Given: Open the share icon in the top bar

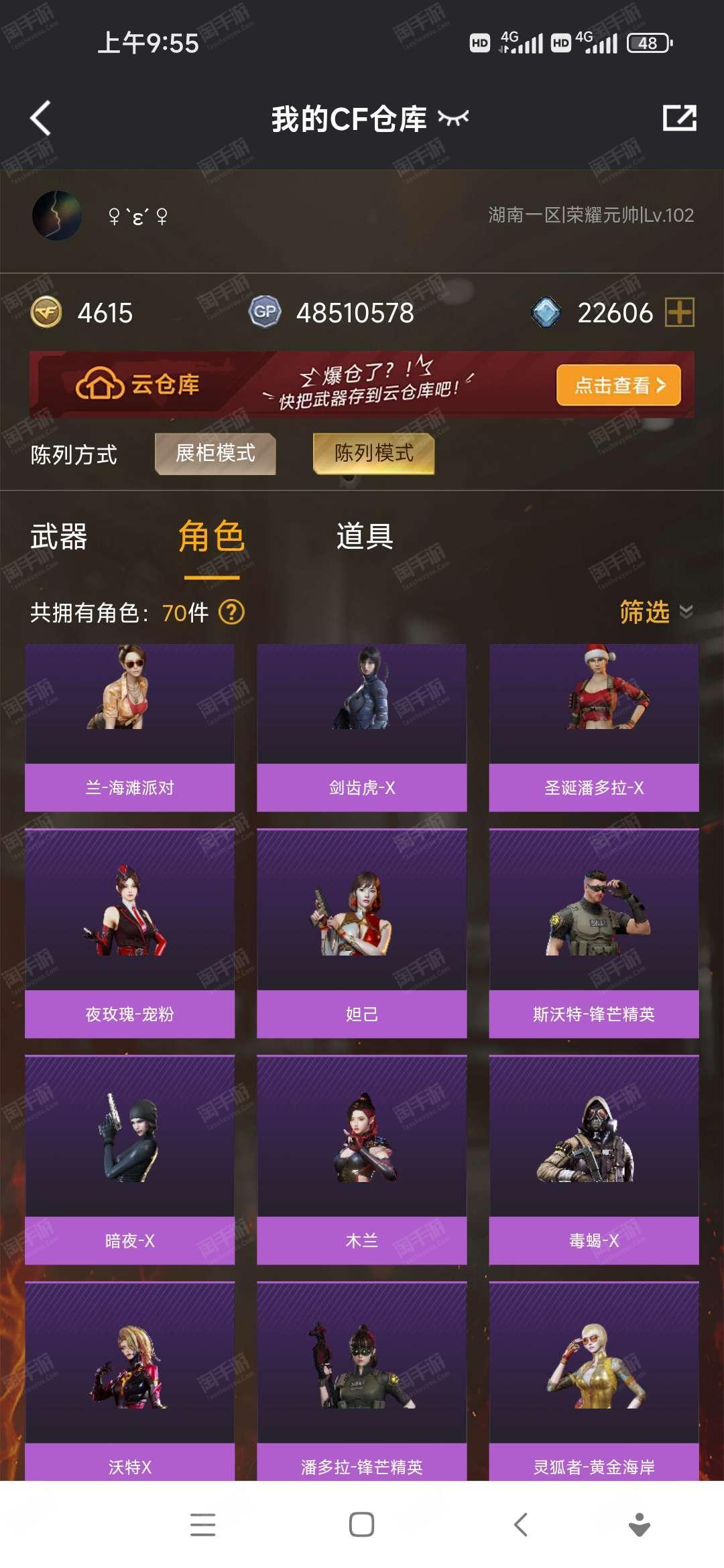Looking at the screenshot, I should (x=679, y=118).
